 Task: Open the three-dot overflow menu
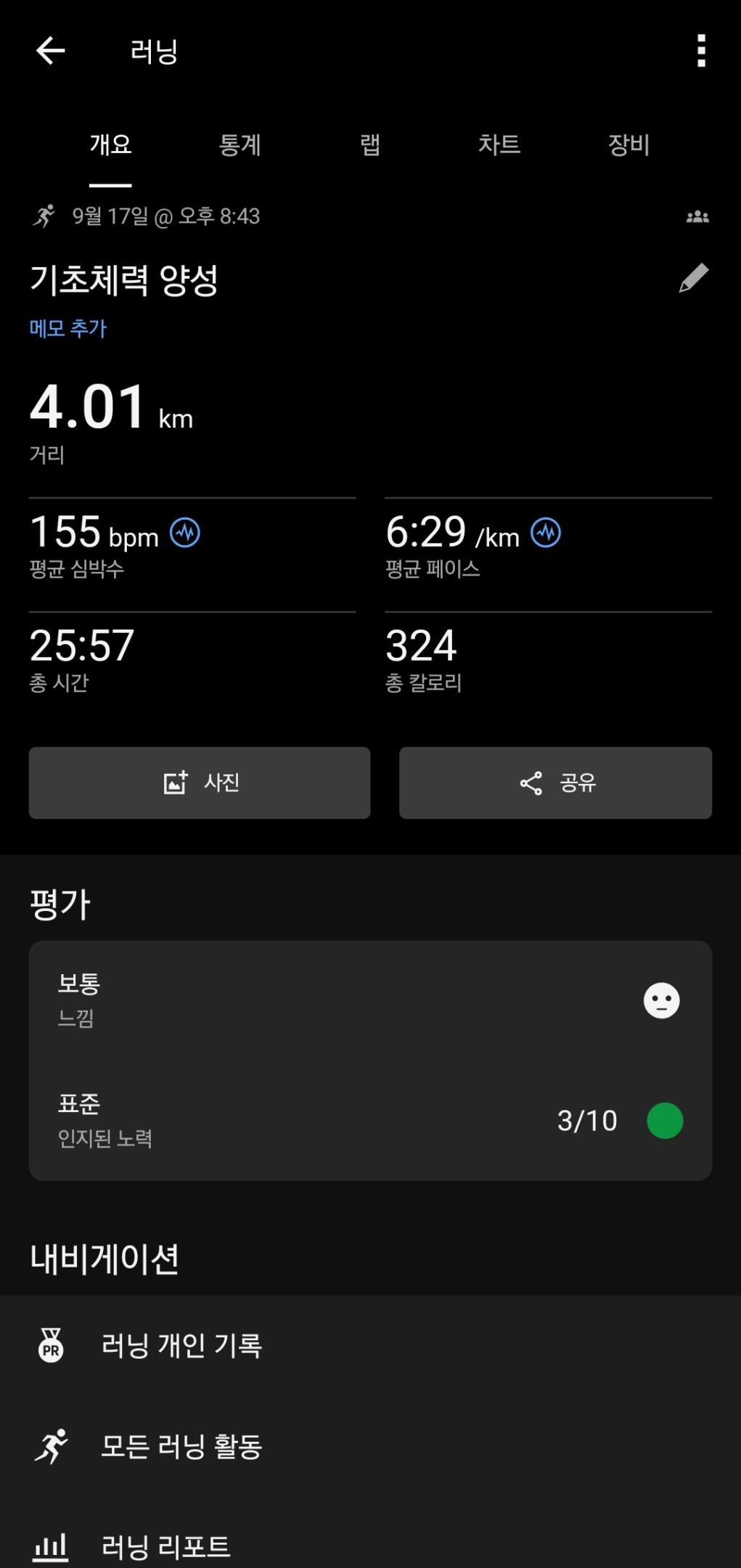click(x=701, y=51)
